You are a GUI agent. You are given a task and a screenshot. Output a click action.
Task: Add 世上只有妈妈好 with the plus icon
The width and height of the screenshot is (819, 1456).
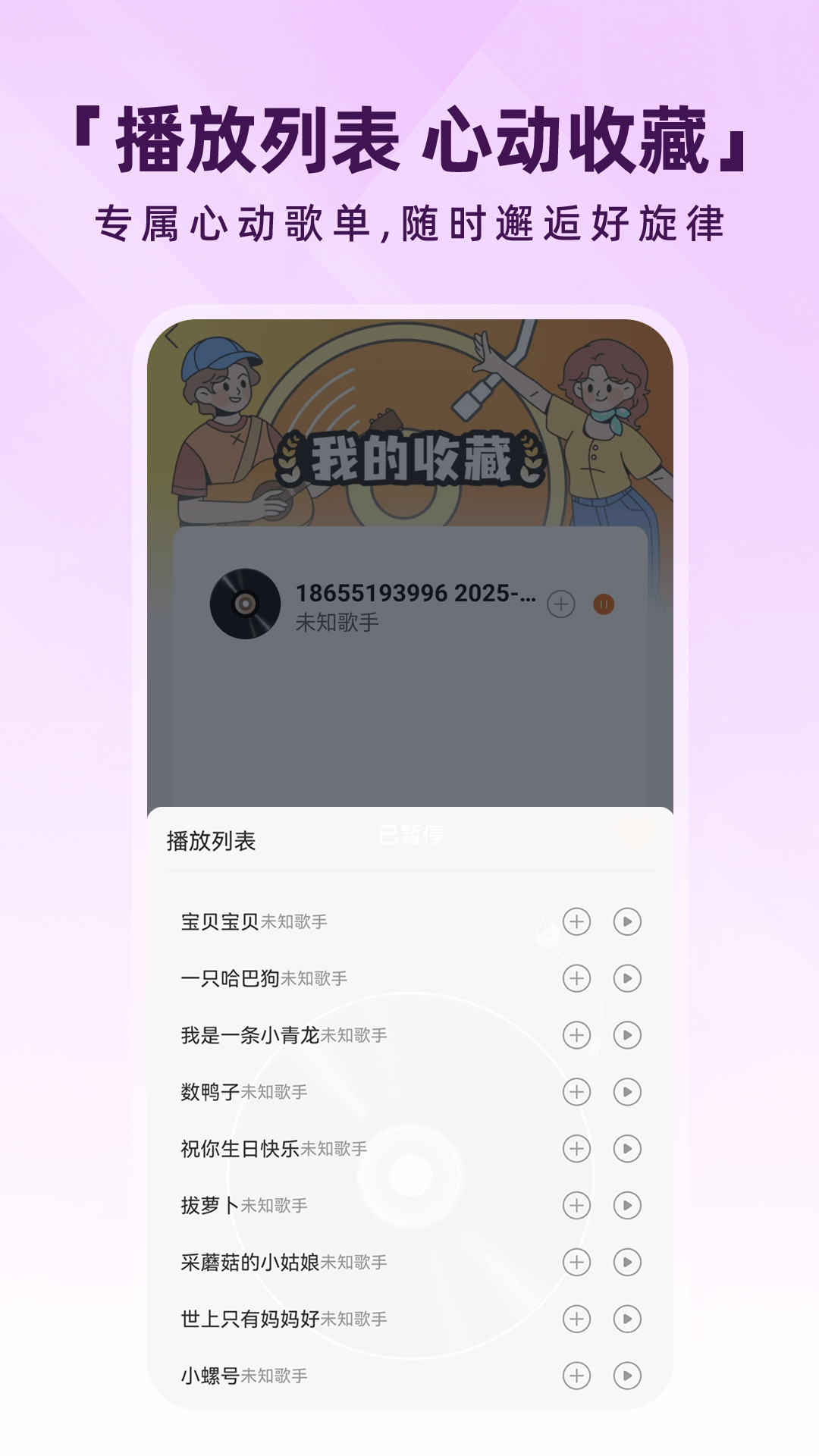coord(578,1319)
